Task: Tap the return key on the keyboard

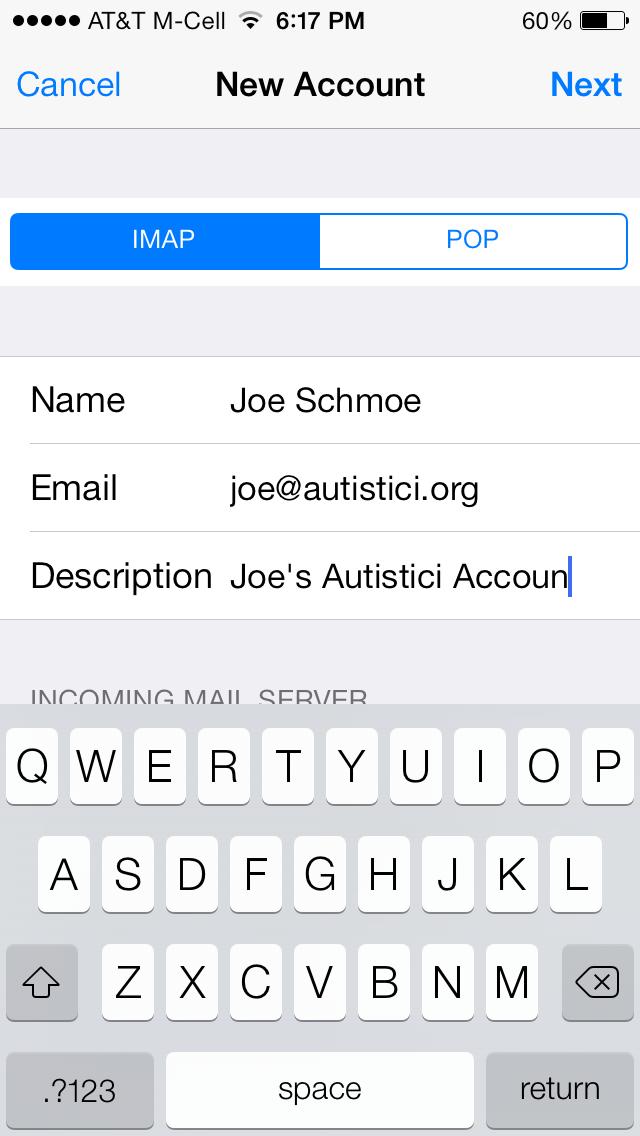Action: point(559,1089)
